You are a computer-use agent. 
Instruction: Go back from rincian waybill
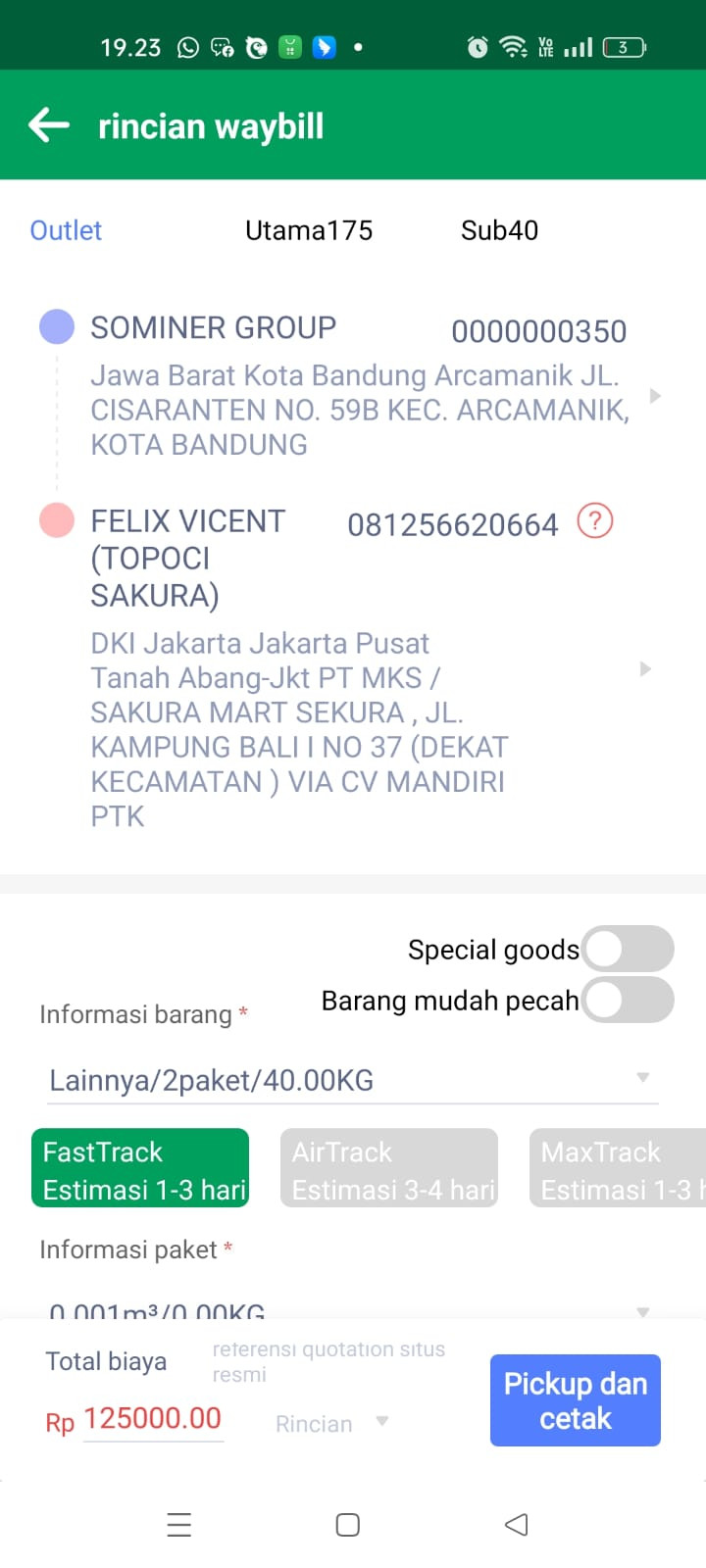(x=49, y=125)
